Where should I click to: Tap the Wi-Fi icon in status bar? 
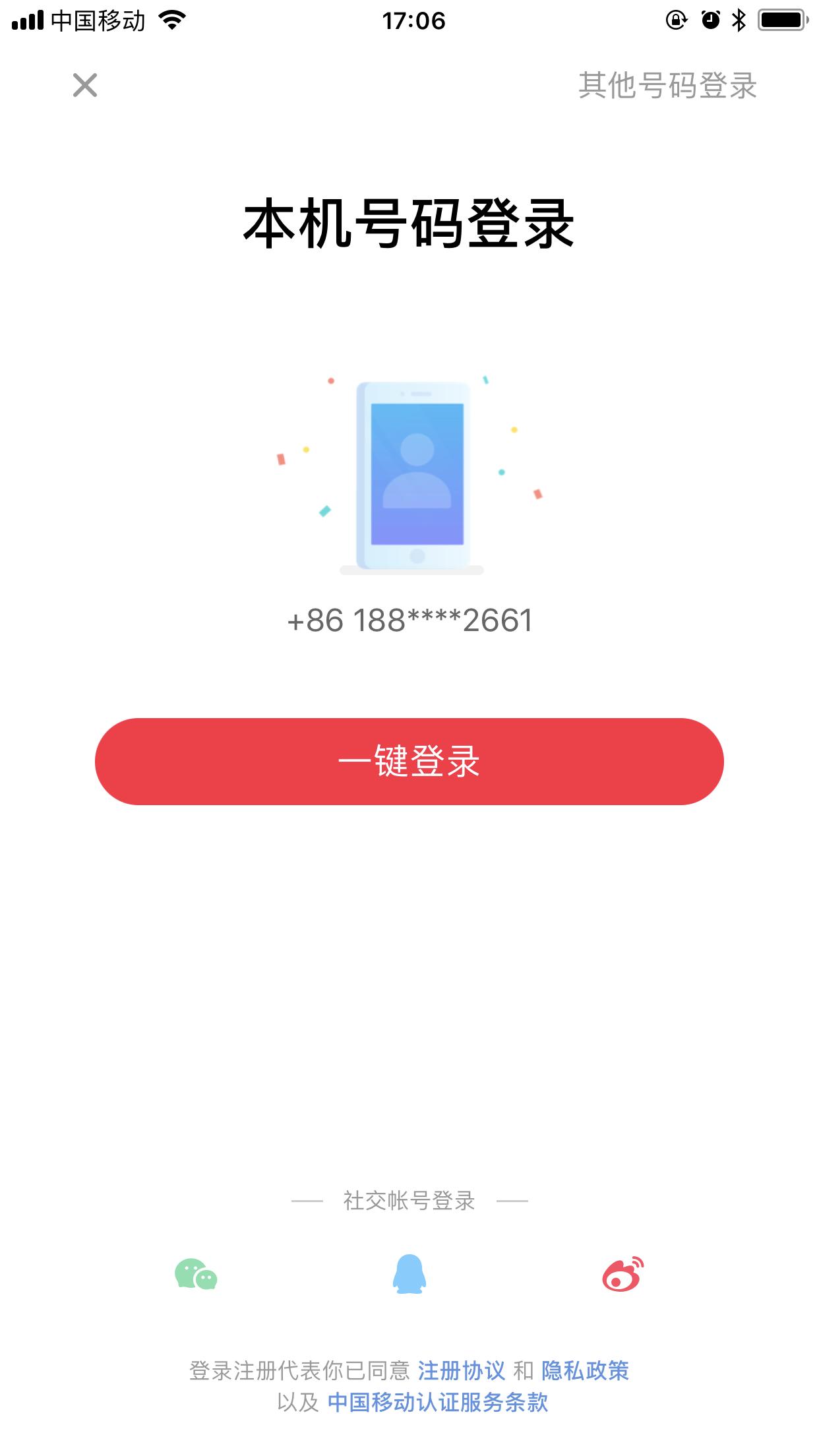(170, 20)
